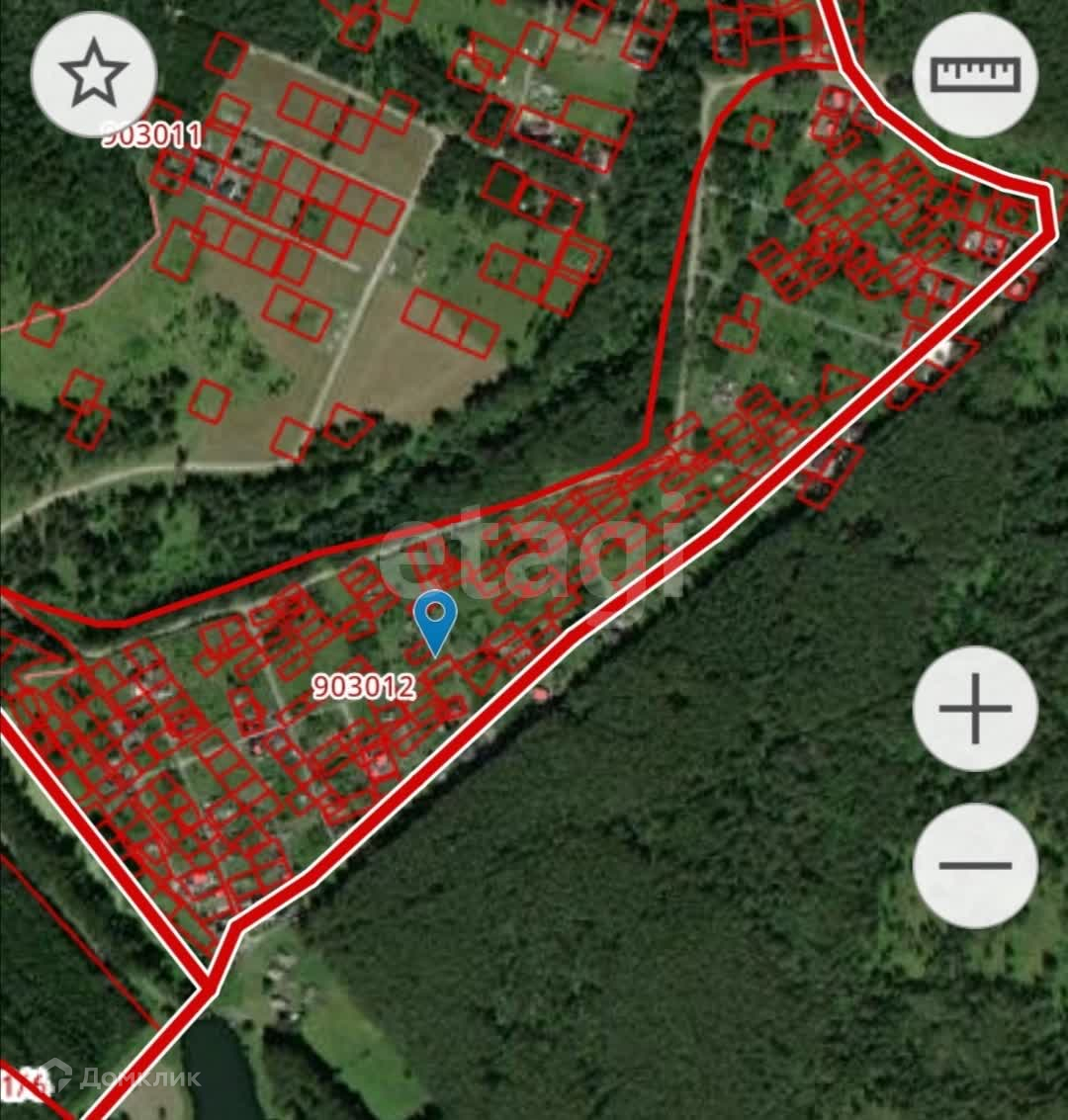Open the ruler measurement tool
The width and height of the screenshot is (1068, 1120).
pyautogui.click(x=974, y=74)
